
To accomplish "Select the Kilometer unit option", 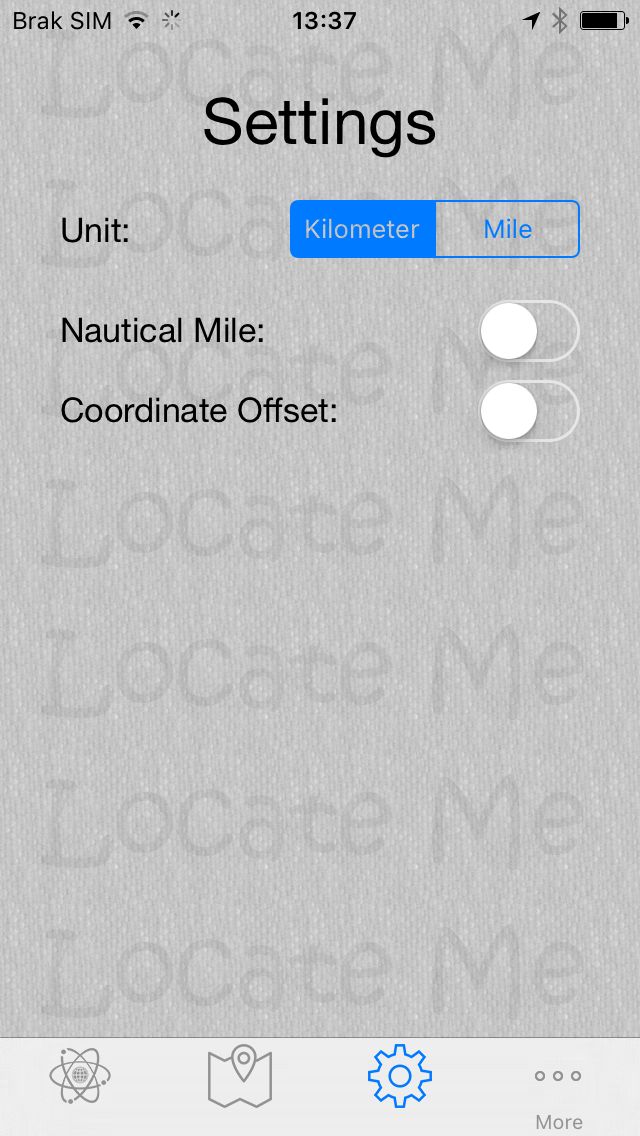I will tap(362, 229).
